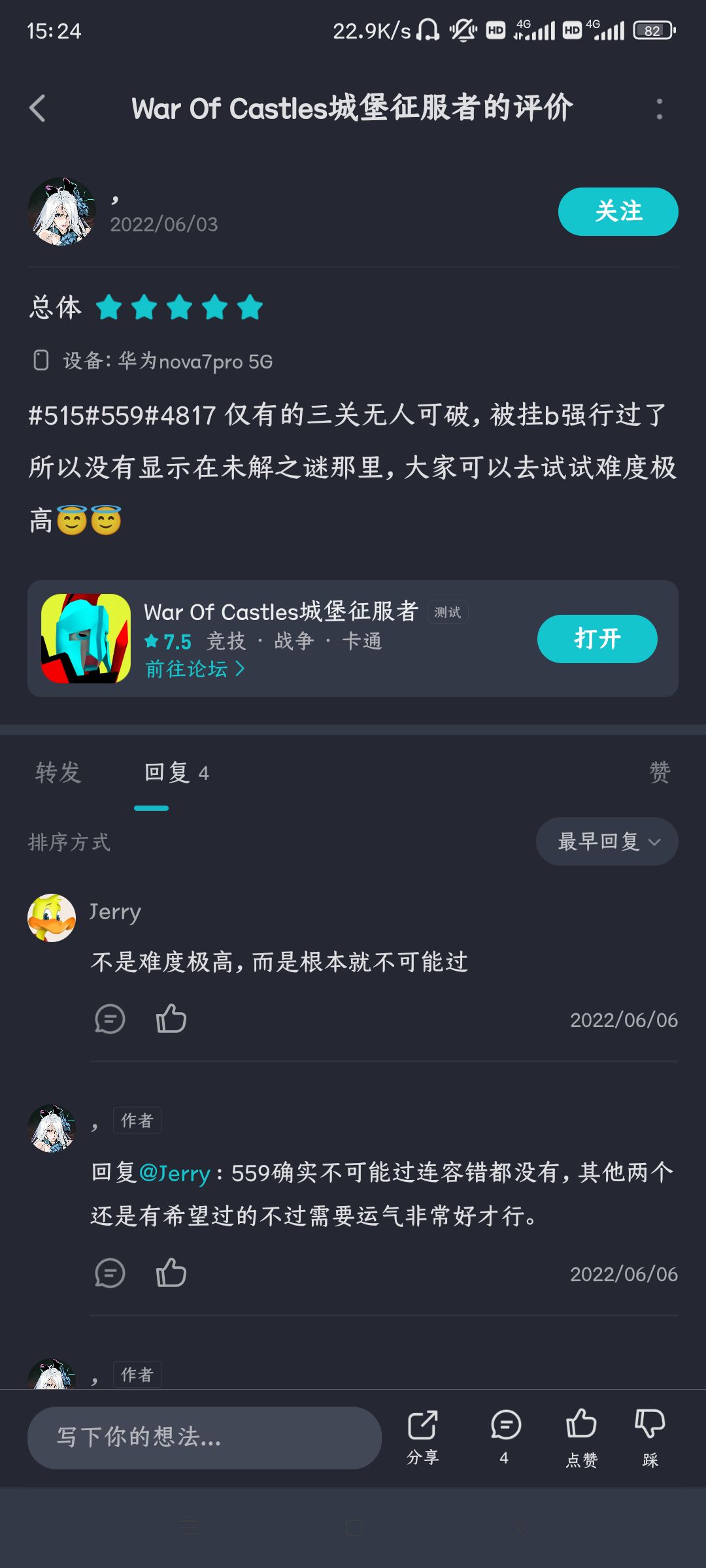Collapse the sort options via its chevron arrow
The image size is (706, 1568).
tap(655, 841)
